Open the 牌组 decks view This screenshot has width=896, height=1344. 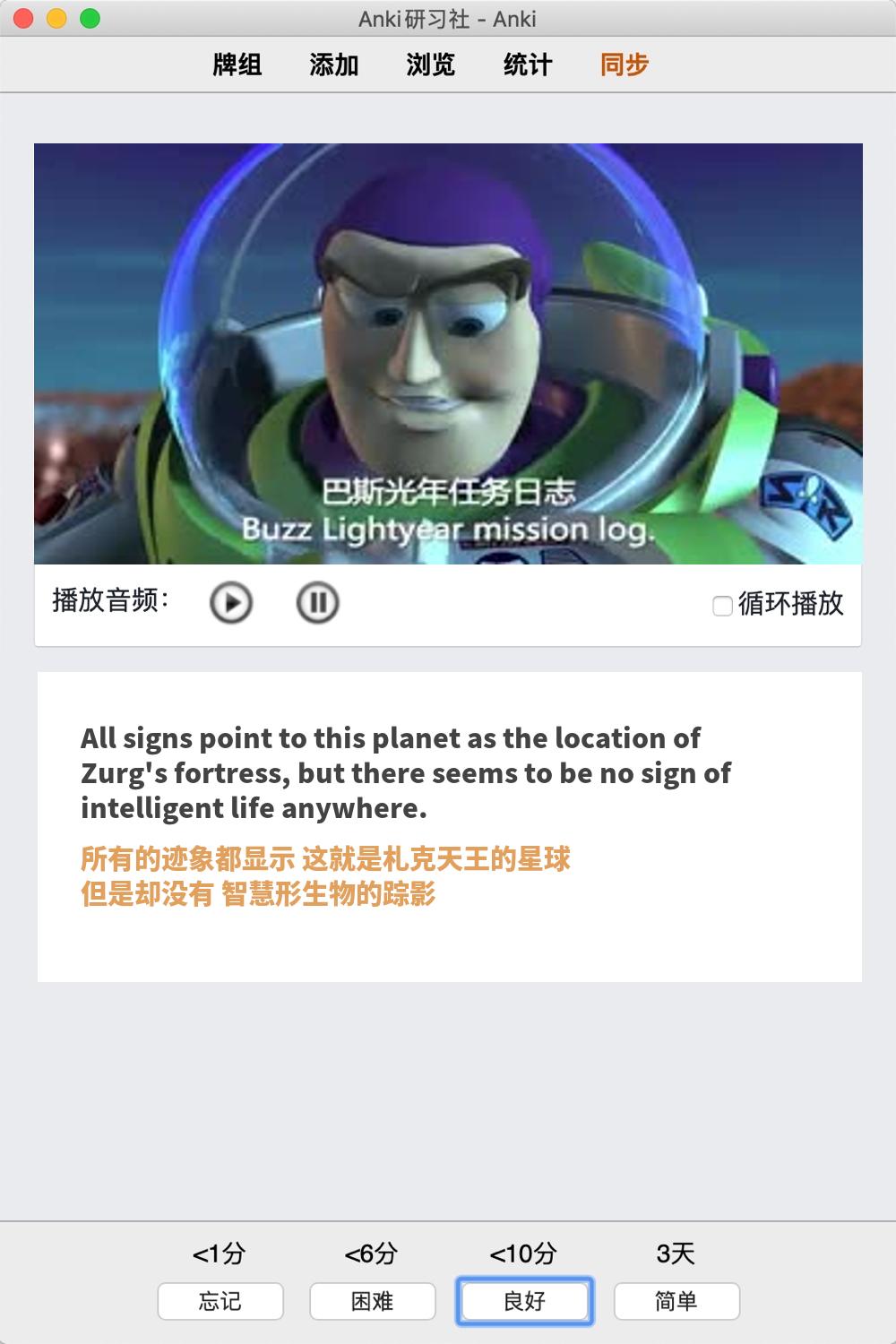(x=237, y=65)
